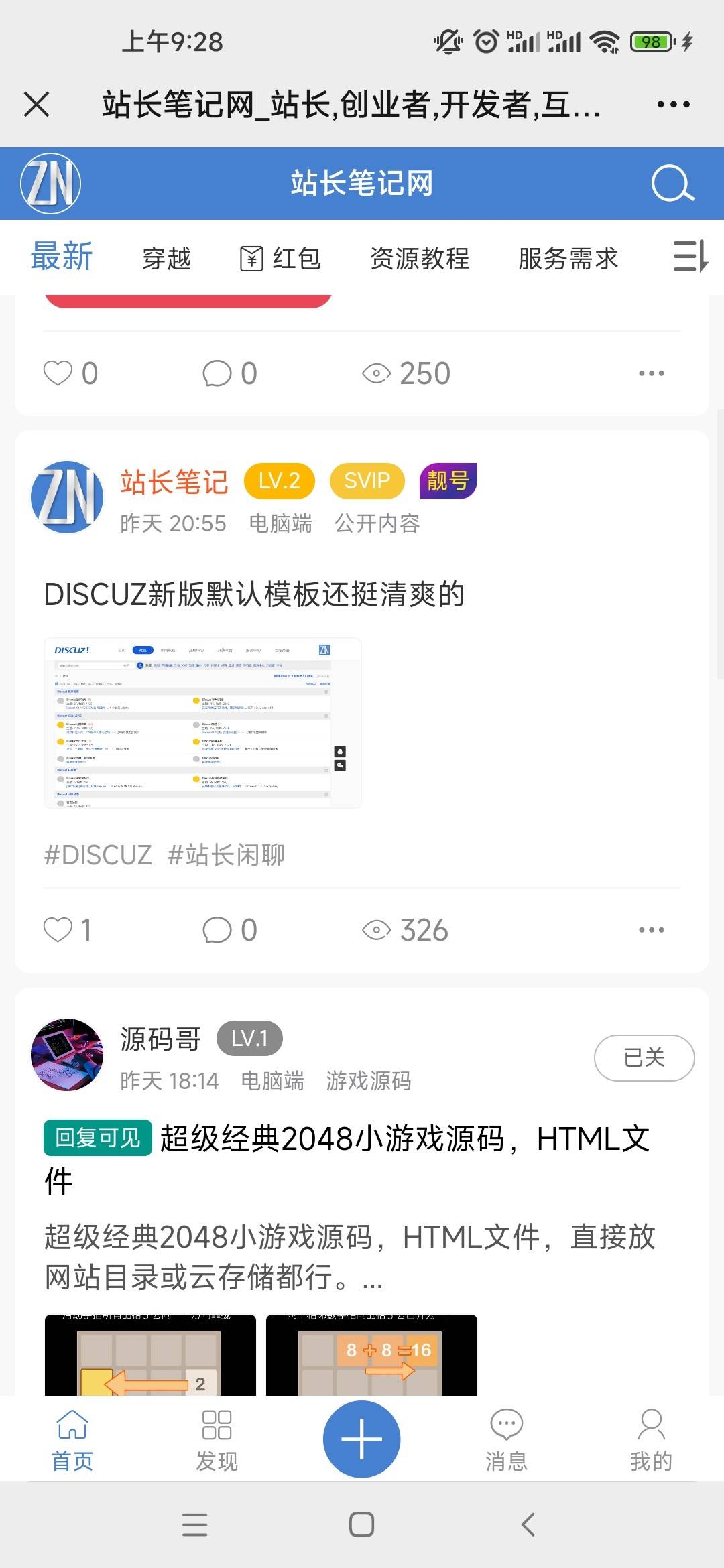View the DISCUZ template screenshot image

click(x=202, y=723)
